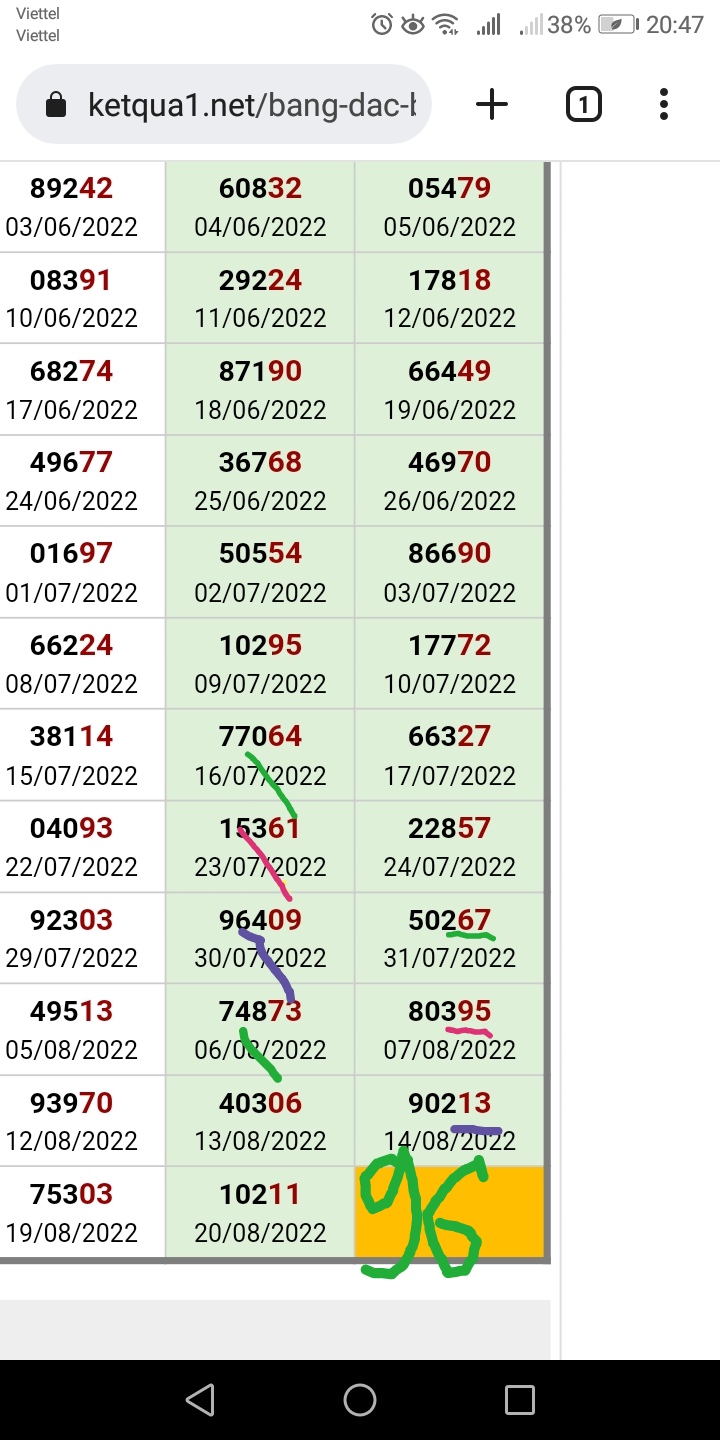Image resolution: width=720 pixels, height=1440 pixels.
Task: Open the browser overflow menu
Action: [x=664, y=104]
